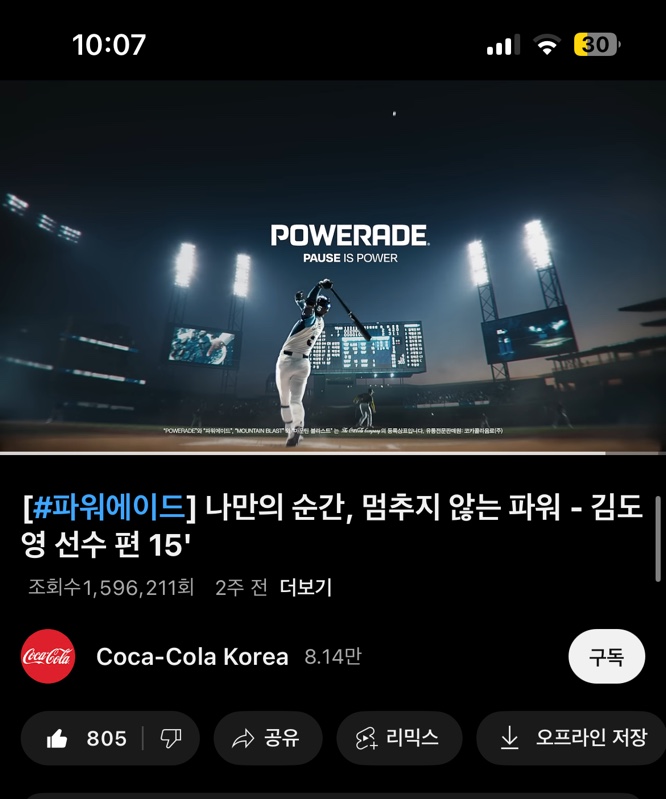666x799 pixels.
Task: Open the Coca-Cola Korea channel
Action: coord(192,657)
